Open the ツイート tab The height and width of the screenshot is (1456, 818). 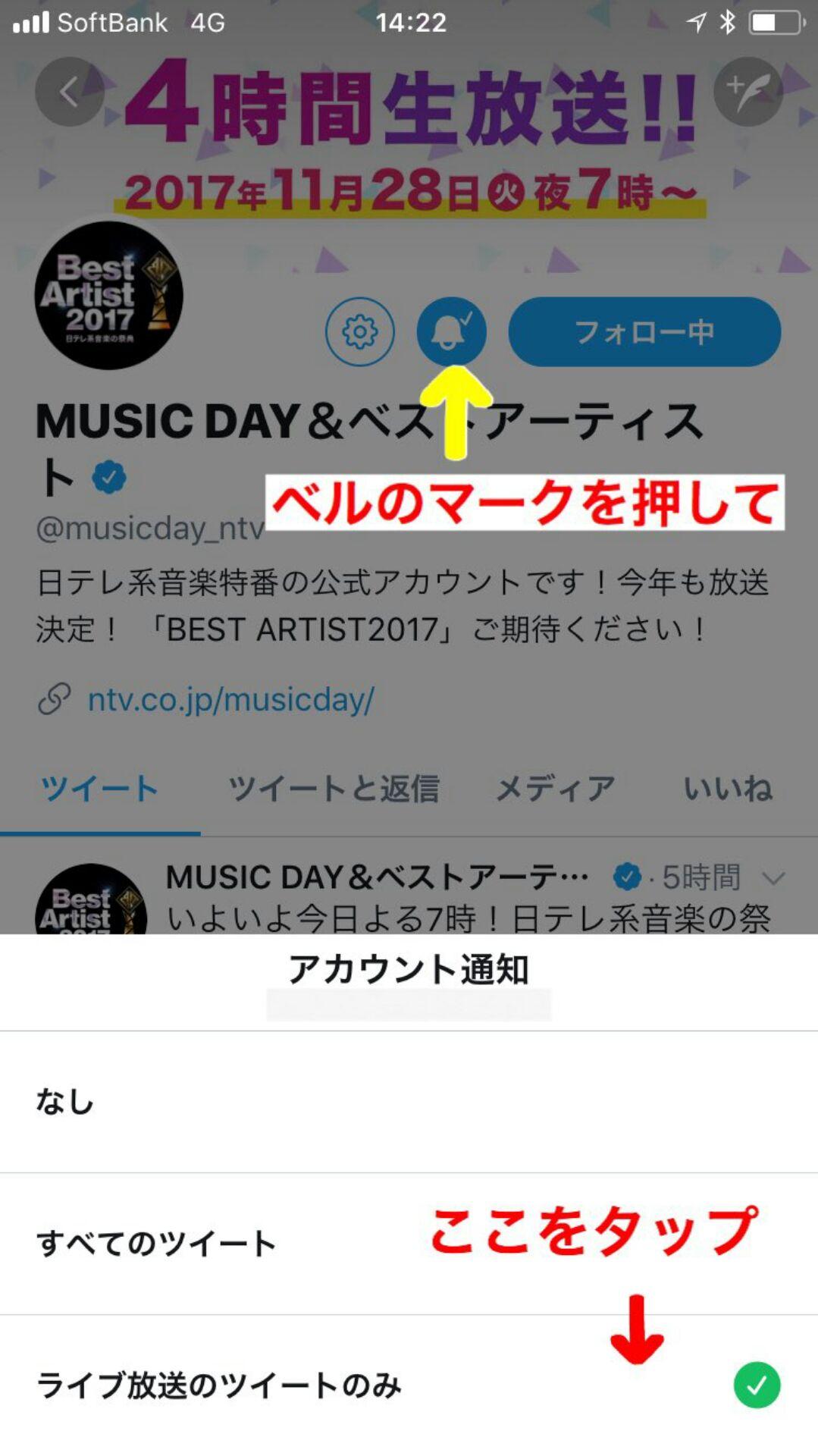click(x=99, y=789)
